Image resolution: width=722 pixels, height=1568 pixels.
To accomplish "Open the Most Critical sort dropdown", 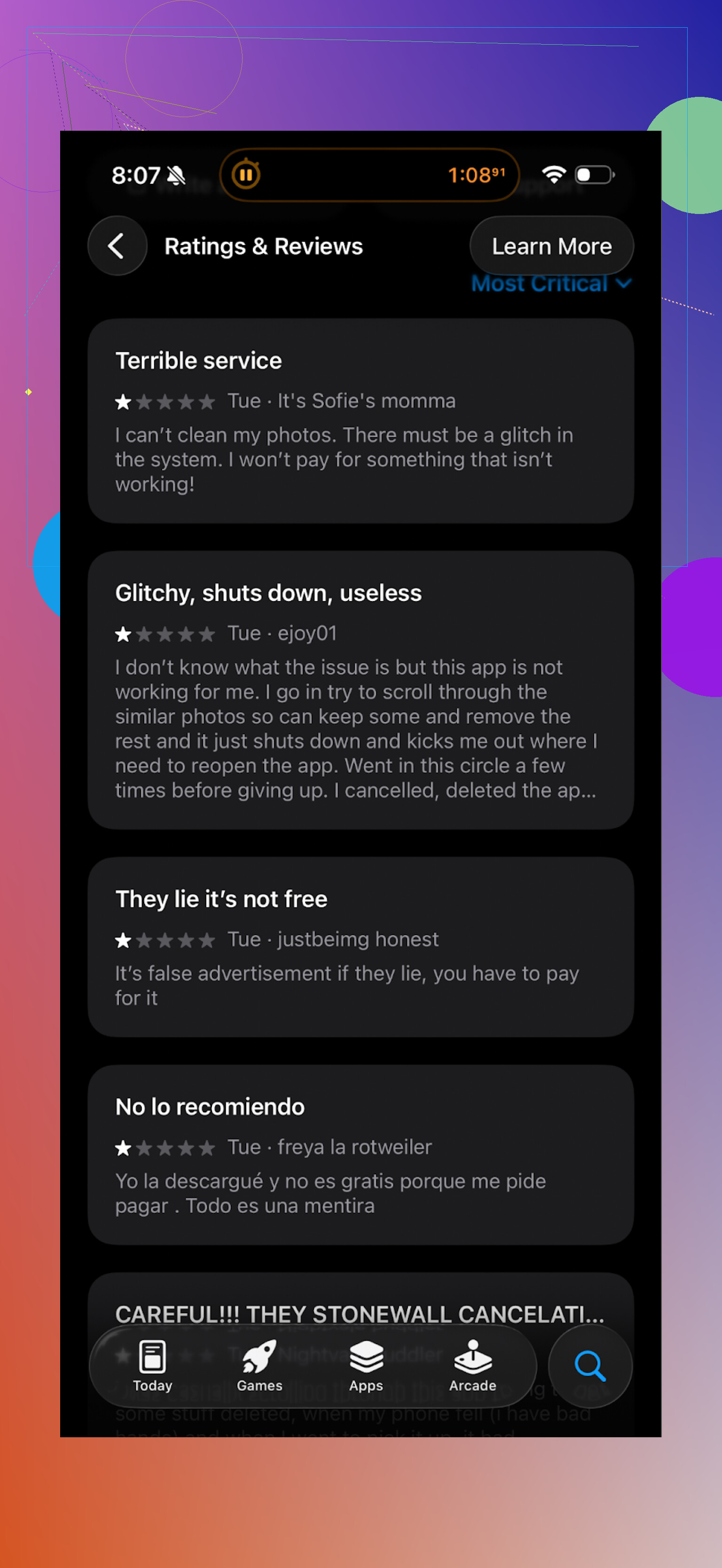I will point(551,284).
